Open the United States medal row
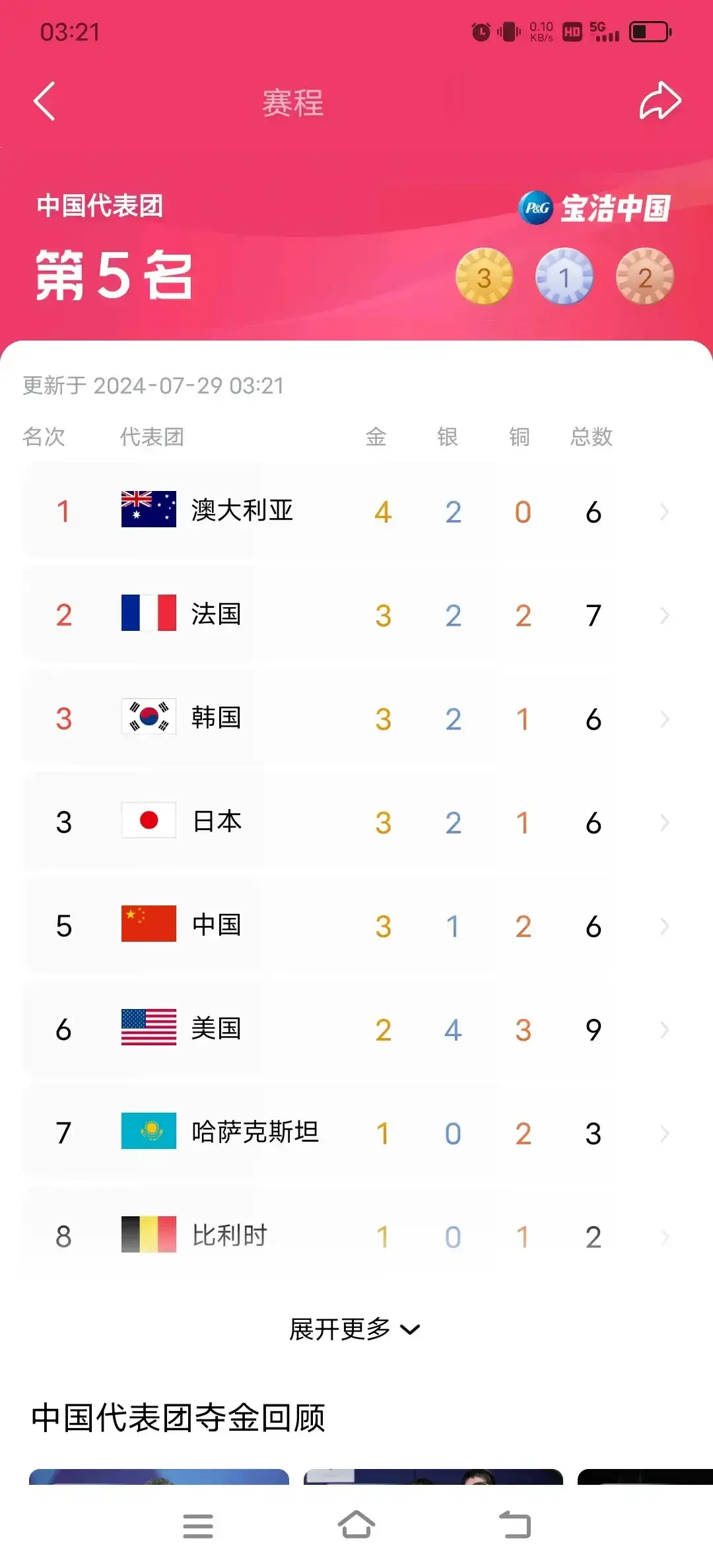Viewport: 713px width, 1568px height. pos(356,1029)
